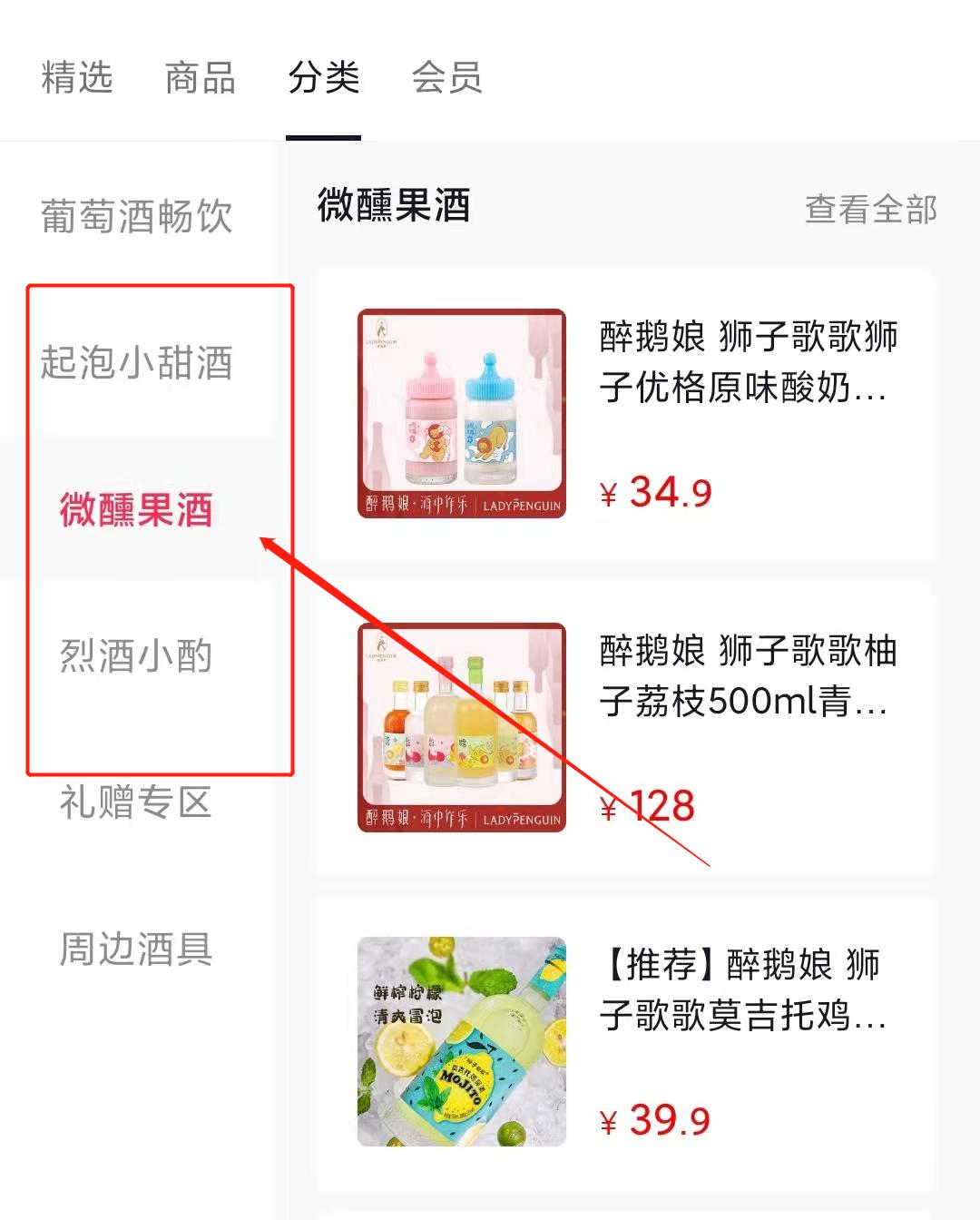The width and height of the screenshot is (980, 1220).
Task: Select the 周边酒具 category
Action: (x=136, y=951)
